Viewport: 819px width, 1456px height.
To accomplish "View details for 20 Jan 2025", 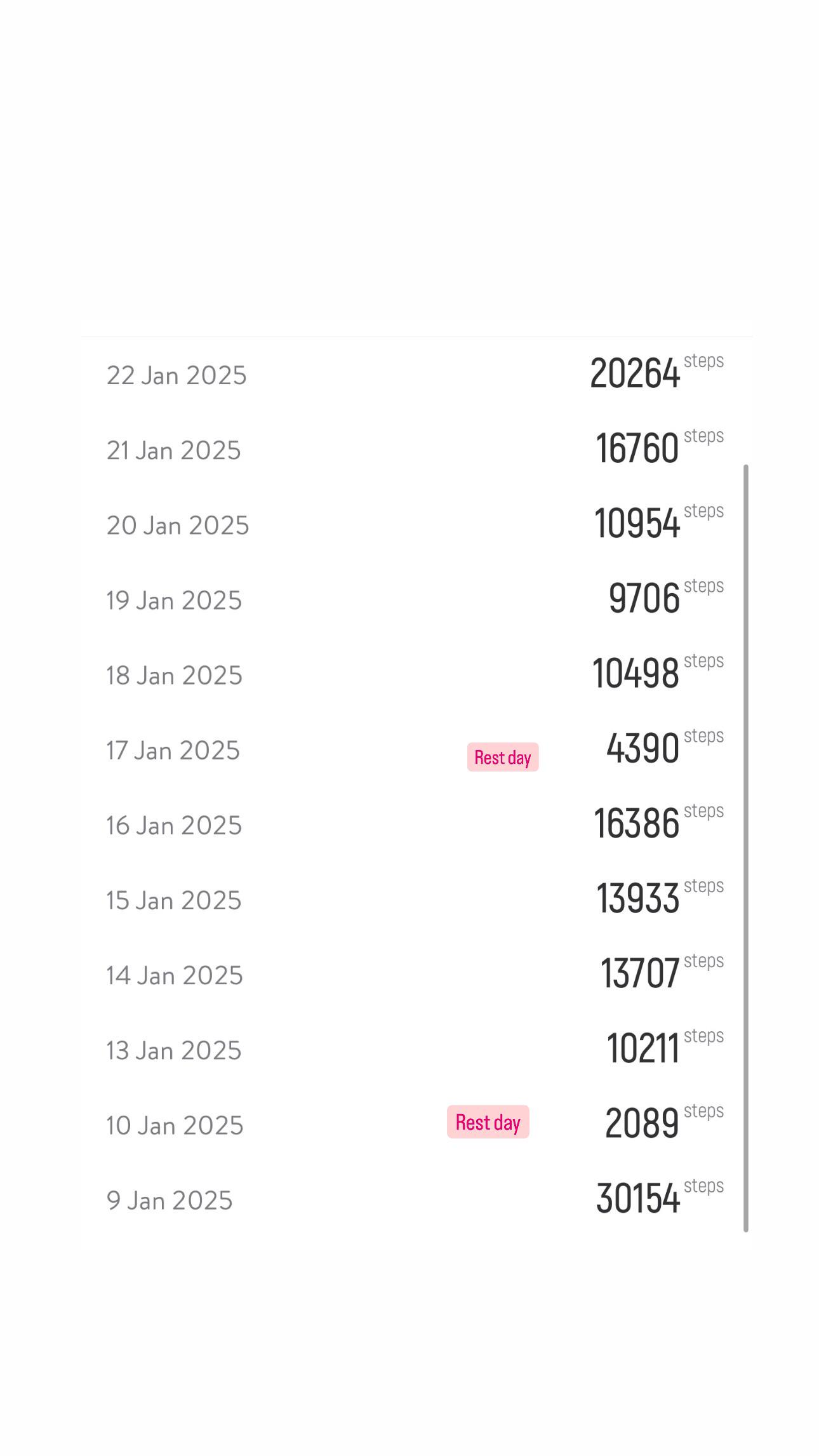I will coord(416,524).
